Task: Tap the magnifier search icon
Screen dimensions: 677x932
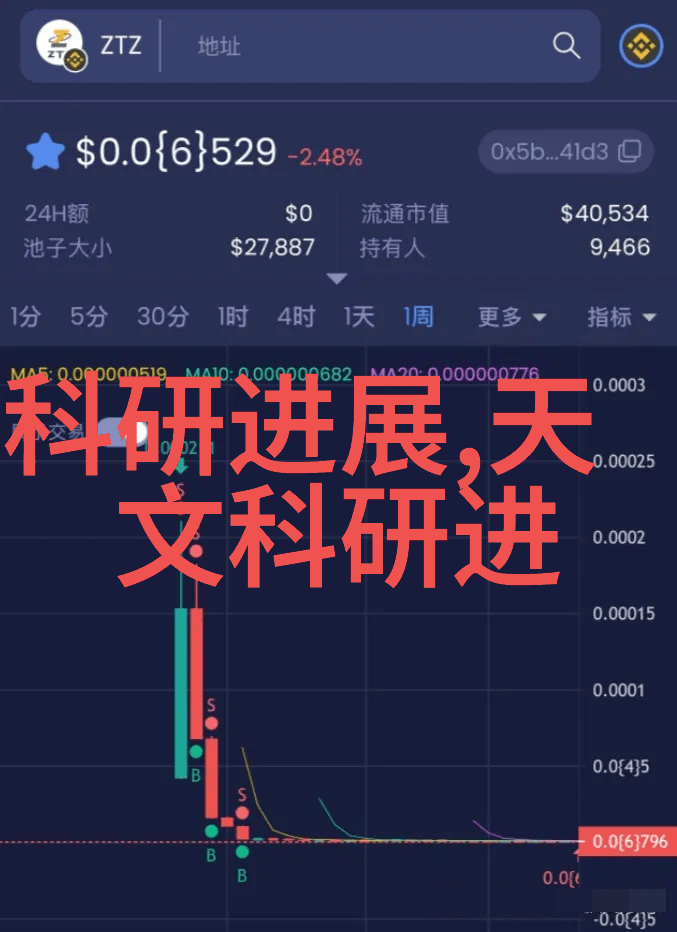Action: point(566,46)
